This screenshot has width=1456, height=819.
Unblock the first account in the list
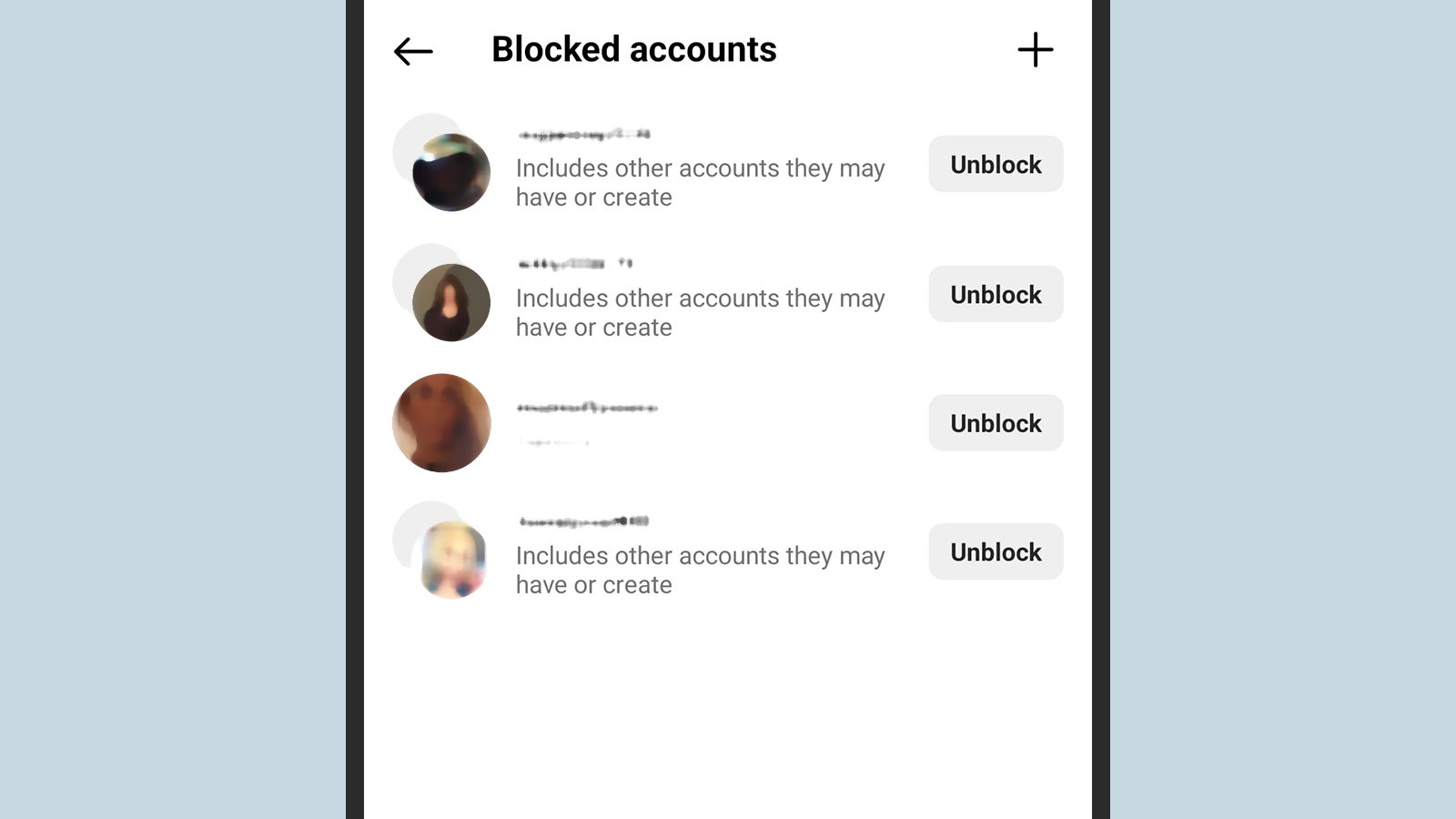(996, 165)
